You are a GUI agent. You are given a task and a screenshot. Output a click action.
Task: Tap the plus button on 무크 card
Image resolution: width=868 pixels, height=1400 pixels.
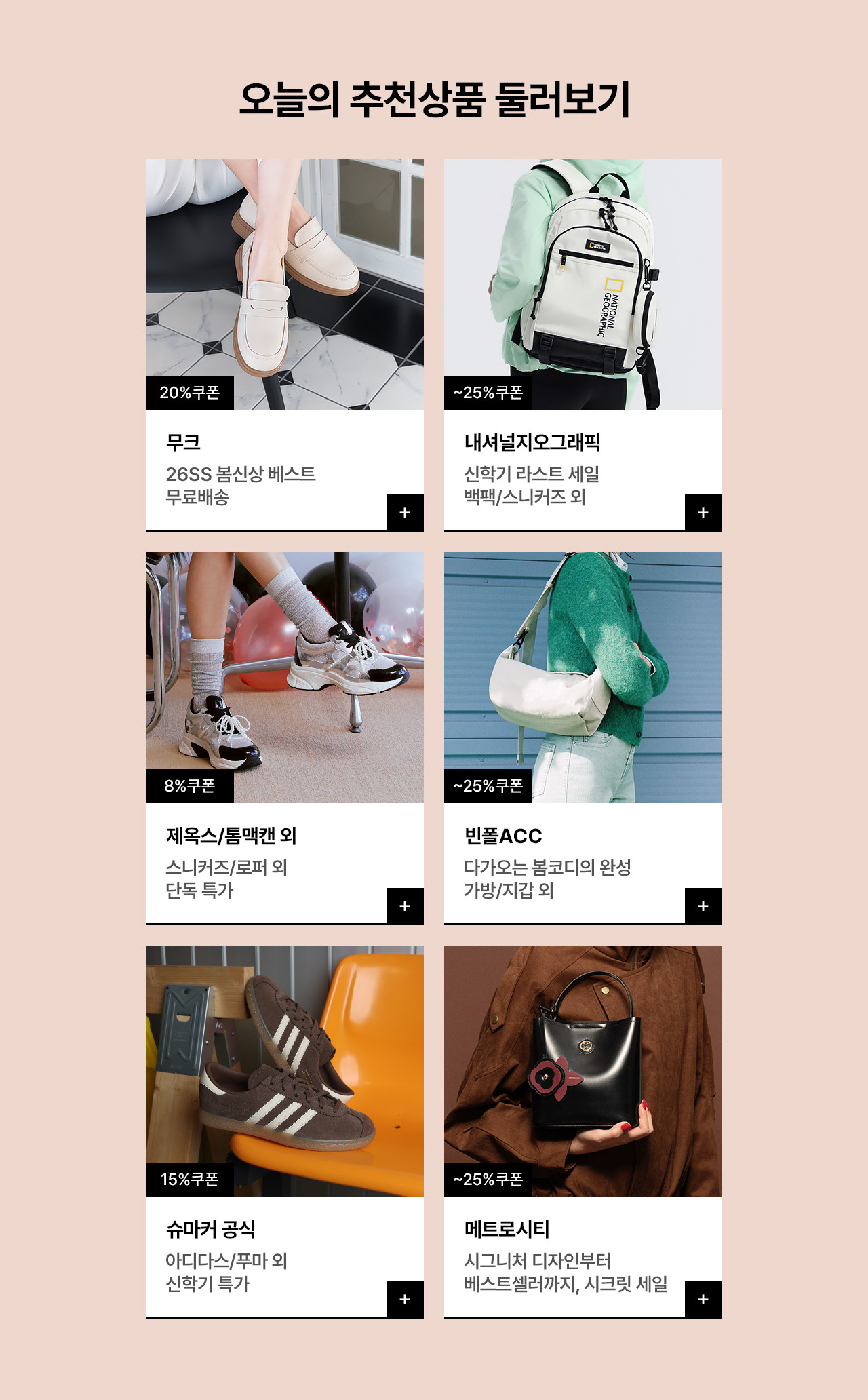(x=405, y=513)
